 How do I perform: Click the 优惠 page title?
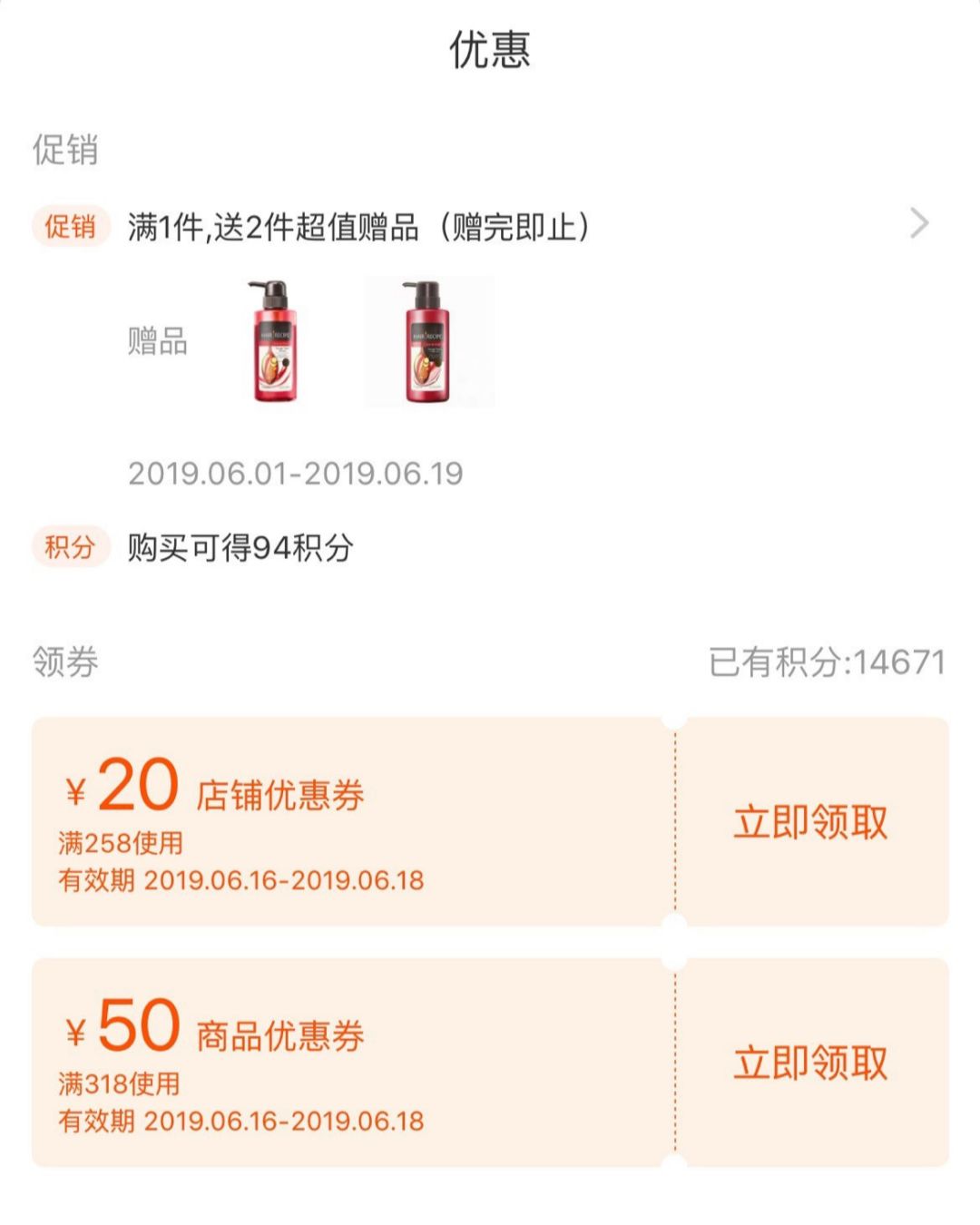(490, 52)
